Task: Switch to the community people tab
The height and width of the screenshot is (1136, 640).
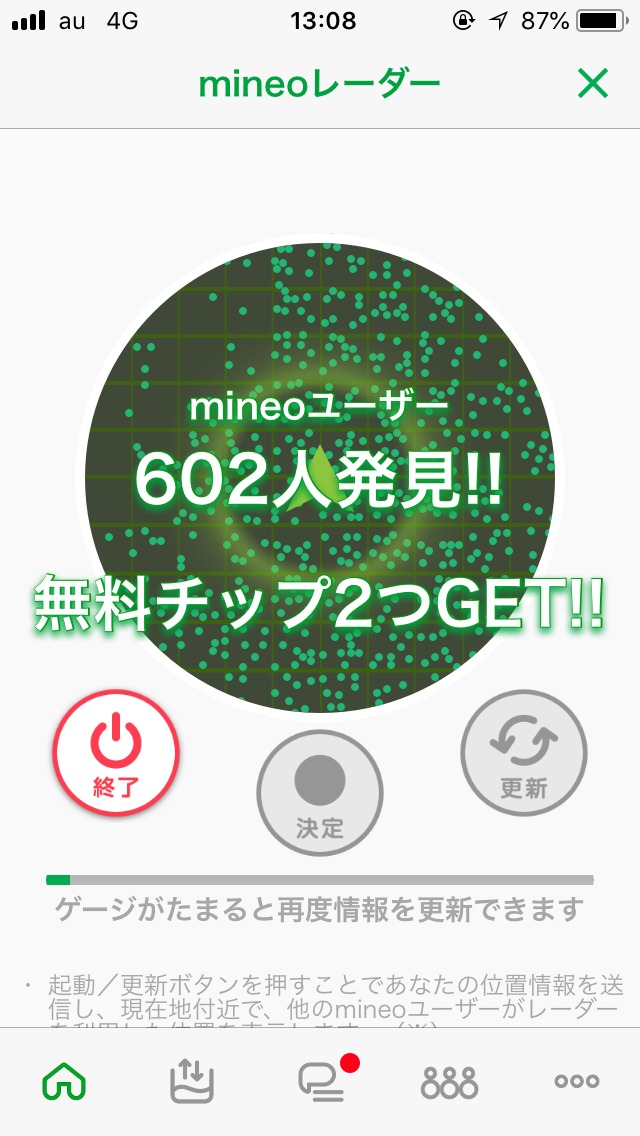Action: (449, 1081)
